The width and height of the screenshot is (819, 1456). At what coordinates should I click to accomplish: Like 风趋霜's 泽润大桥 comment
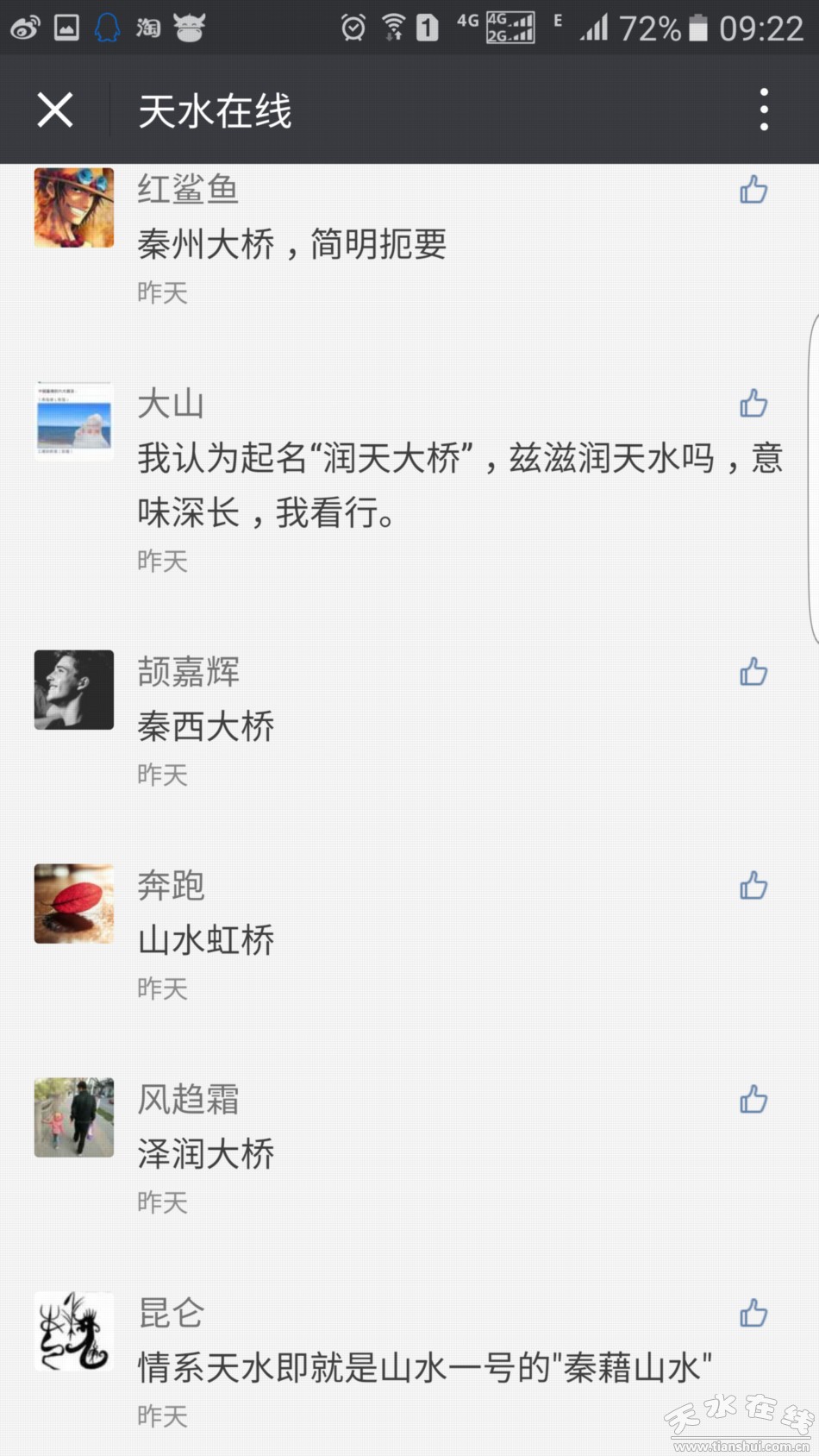tap(753, 1100)
